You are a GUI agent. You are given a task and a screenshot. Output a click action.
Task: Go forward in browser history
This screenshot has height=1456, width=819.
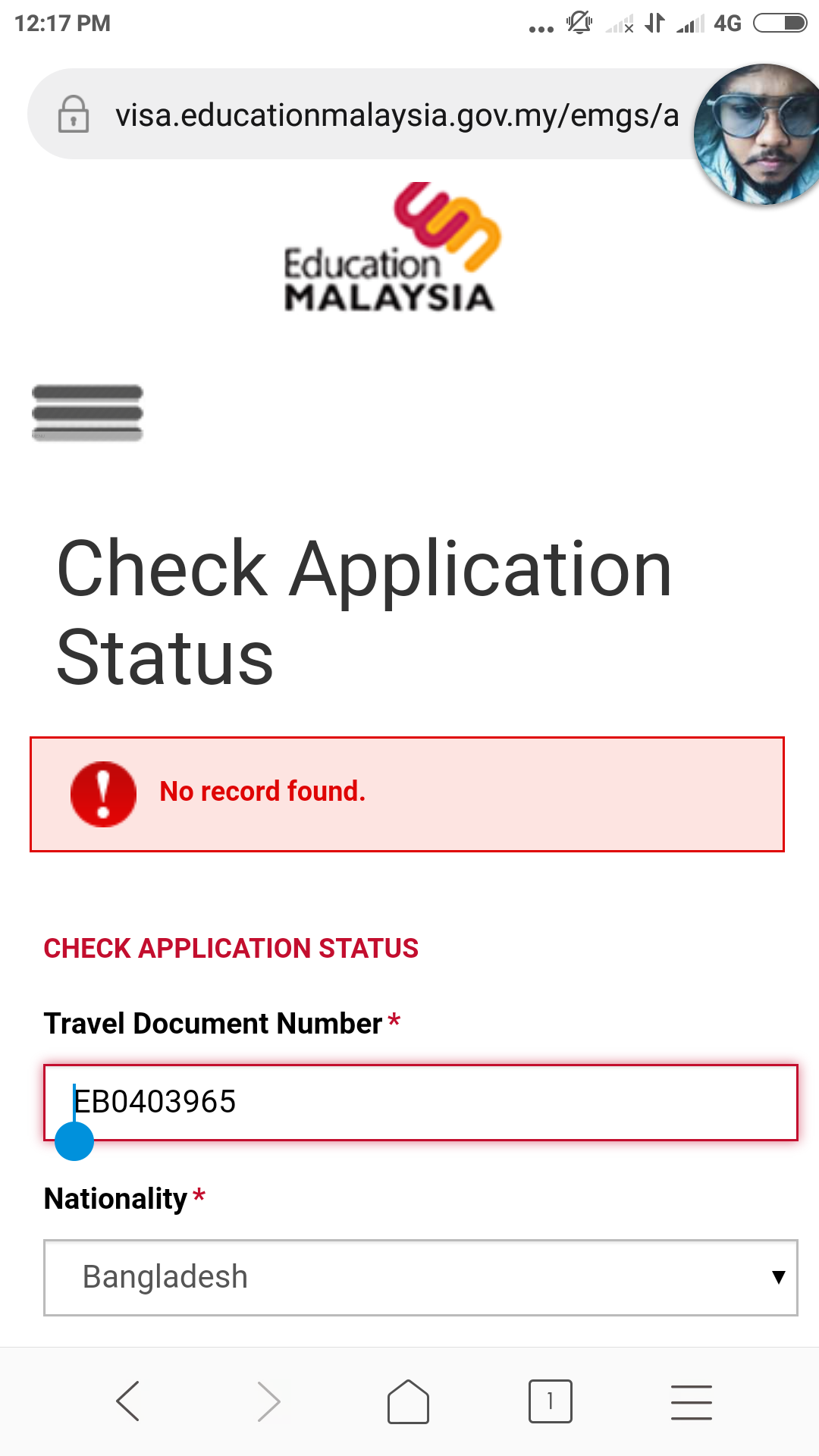268,1401
